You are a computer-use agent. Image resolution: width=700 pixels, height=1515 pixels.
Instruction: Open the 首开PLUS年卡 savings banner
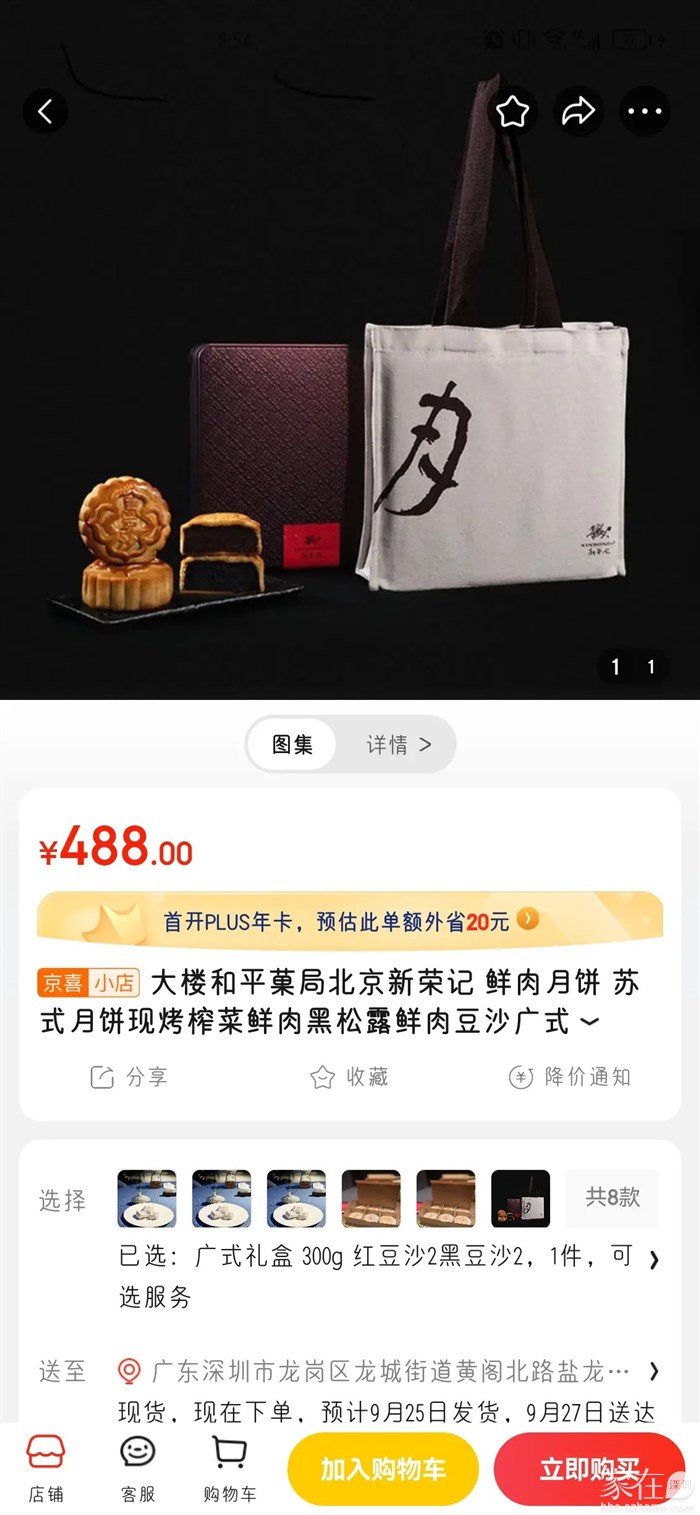click(350, 920)
